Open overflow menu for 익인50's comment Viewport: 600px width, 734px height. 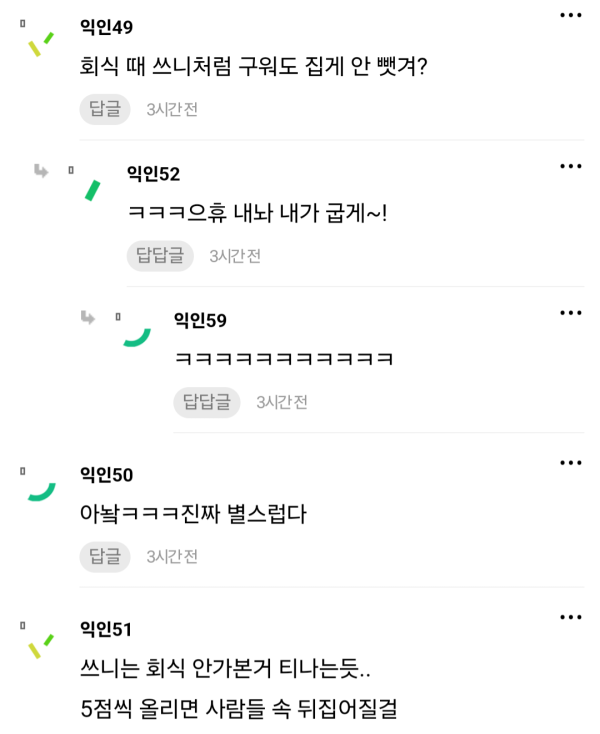(570, 463)
